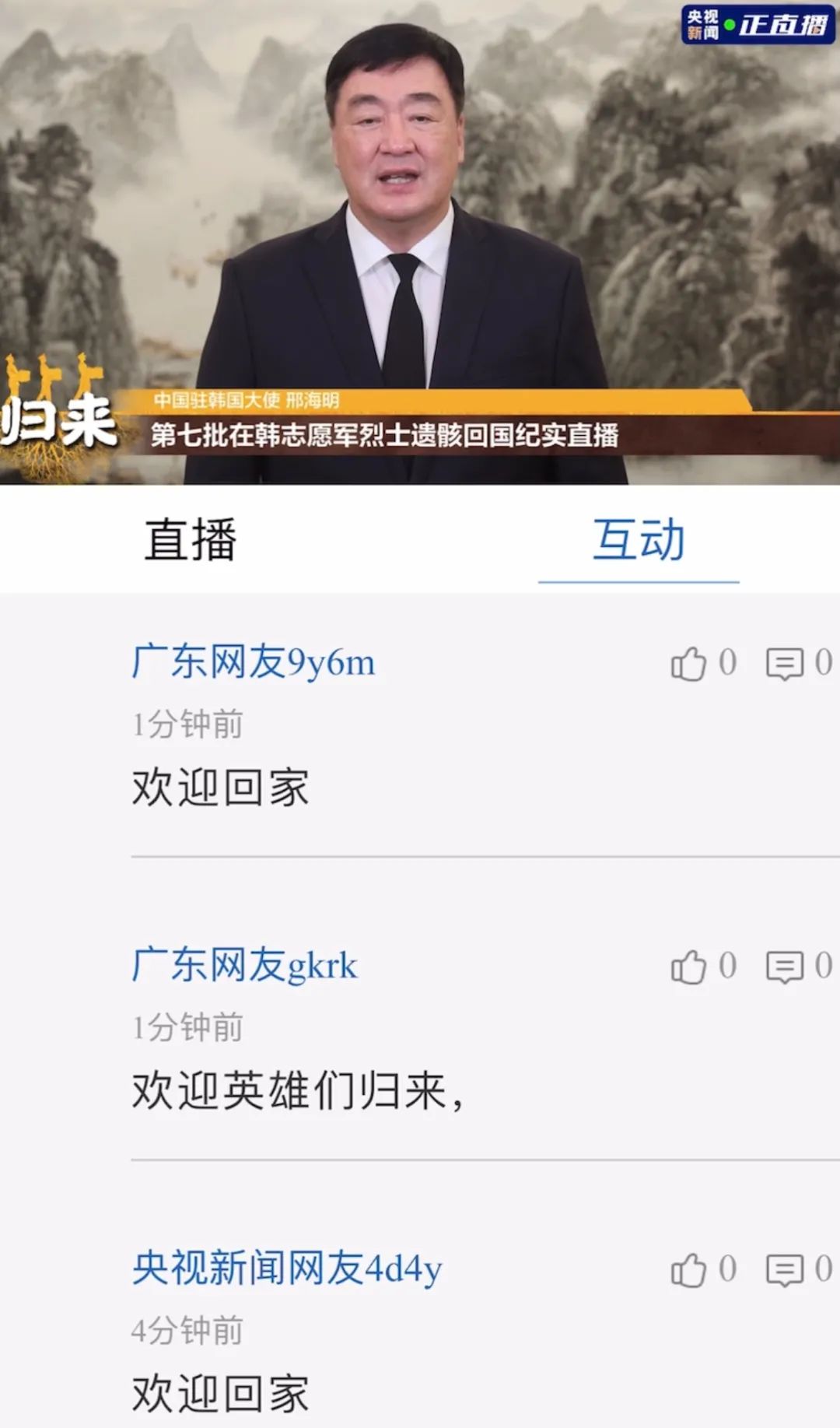Like the comment by 广东网友gkrk
840x1428 pixels.
[x=688, y=967]
